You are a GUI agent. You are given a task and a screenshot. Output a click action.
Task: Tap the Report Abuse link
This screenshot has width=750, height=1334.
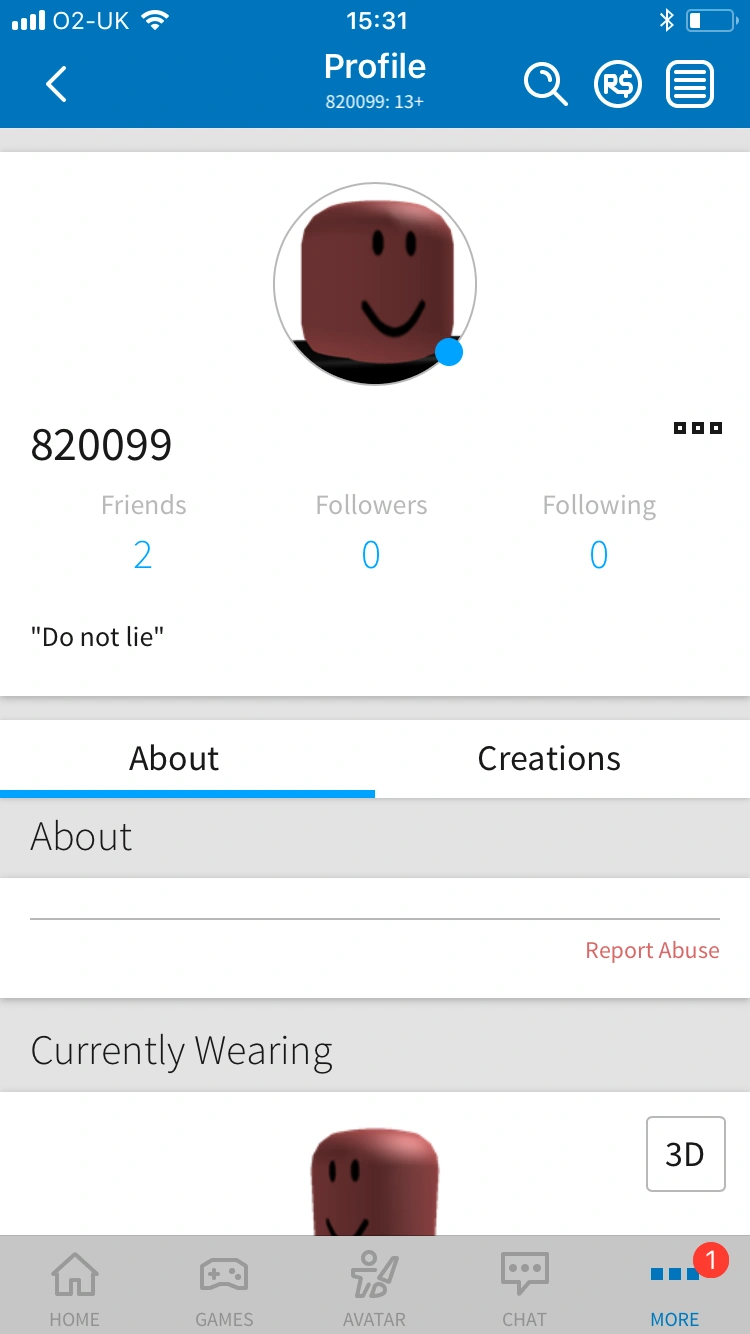652,950
